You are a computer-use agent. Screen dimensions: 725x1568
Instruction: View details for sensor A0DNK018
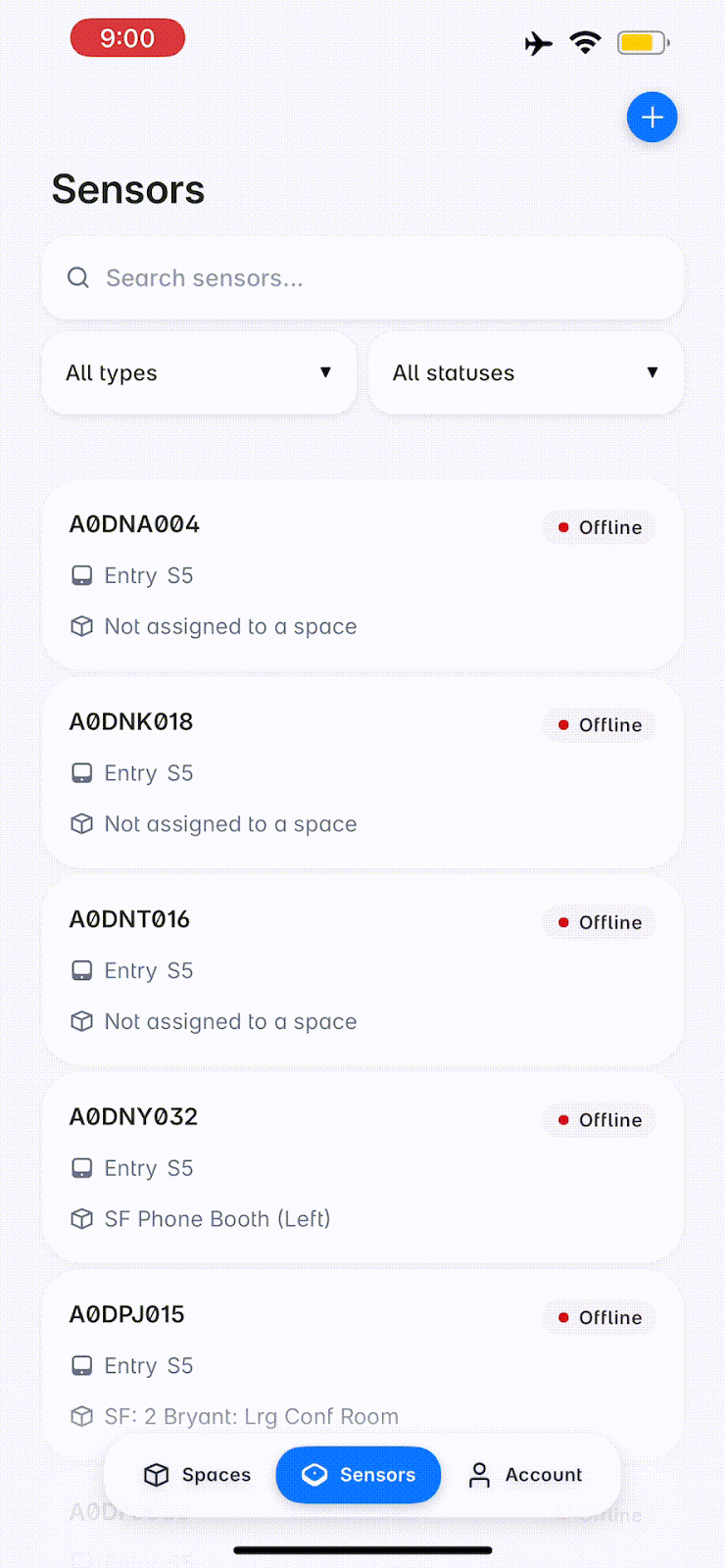pos(362,773)
